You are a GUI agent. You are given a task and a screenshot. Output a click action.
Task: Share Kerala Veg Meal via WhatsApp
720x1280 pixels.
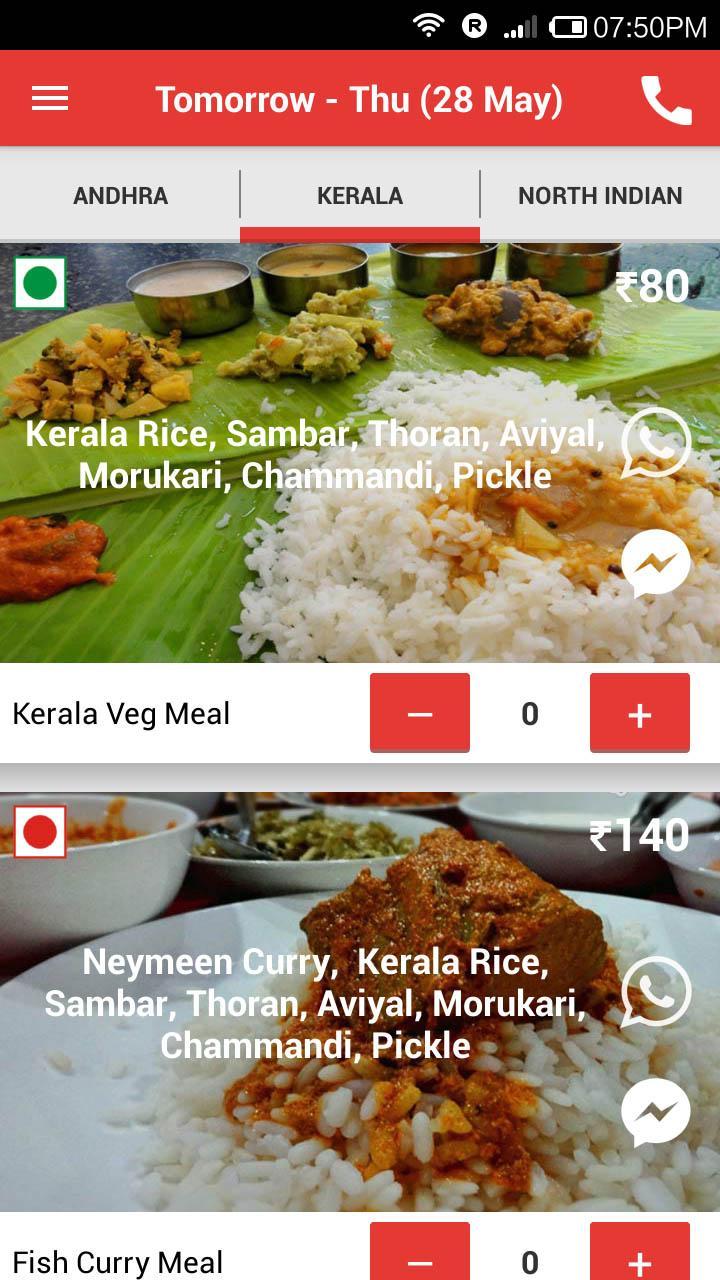point(656,443)
